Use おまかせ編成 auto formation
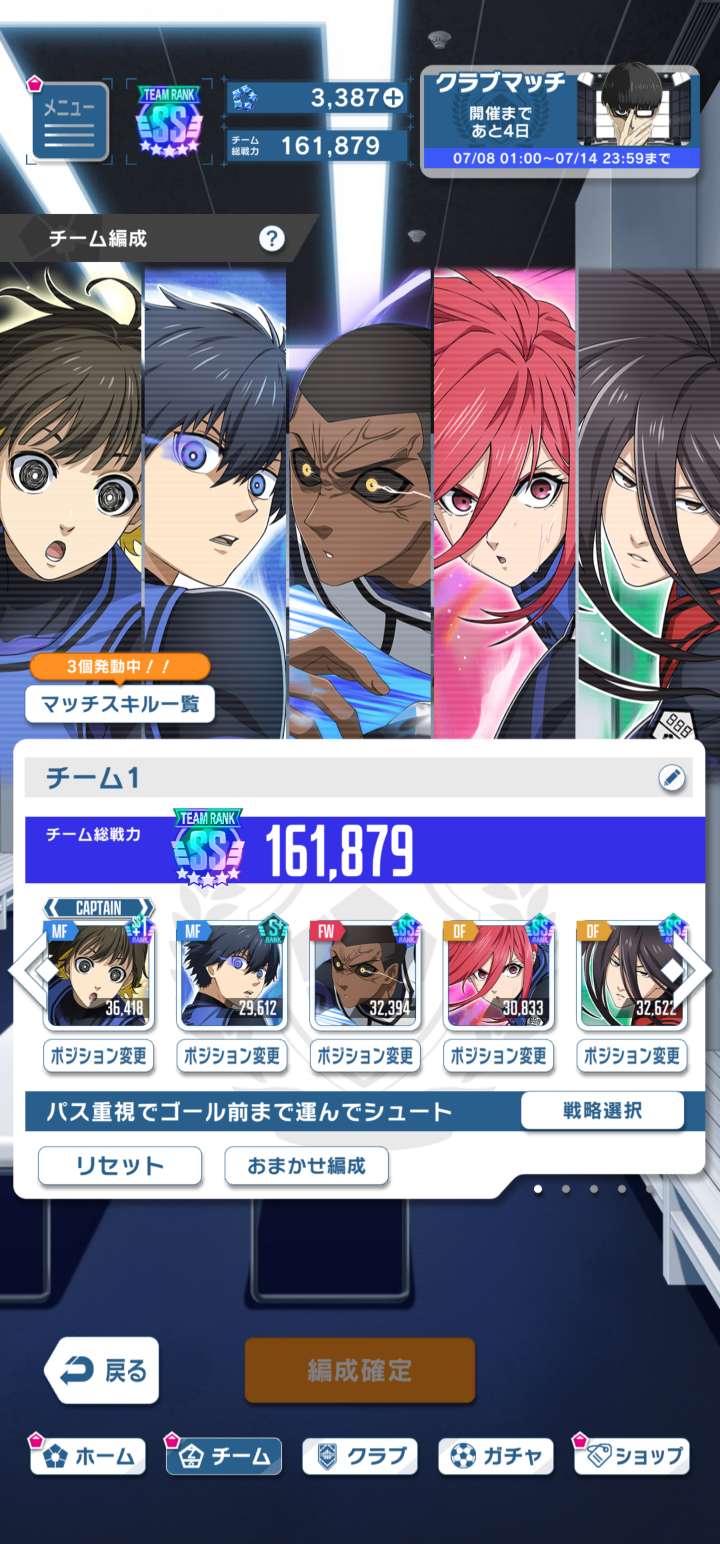This screenshot has width=720, height=1544. pos(306,1165)
